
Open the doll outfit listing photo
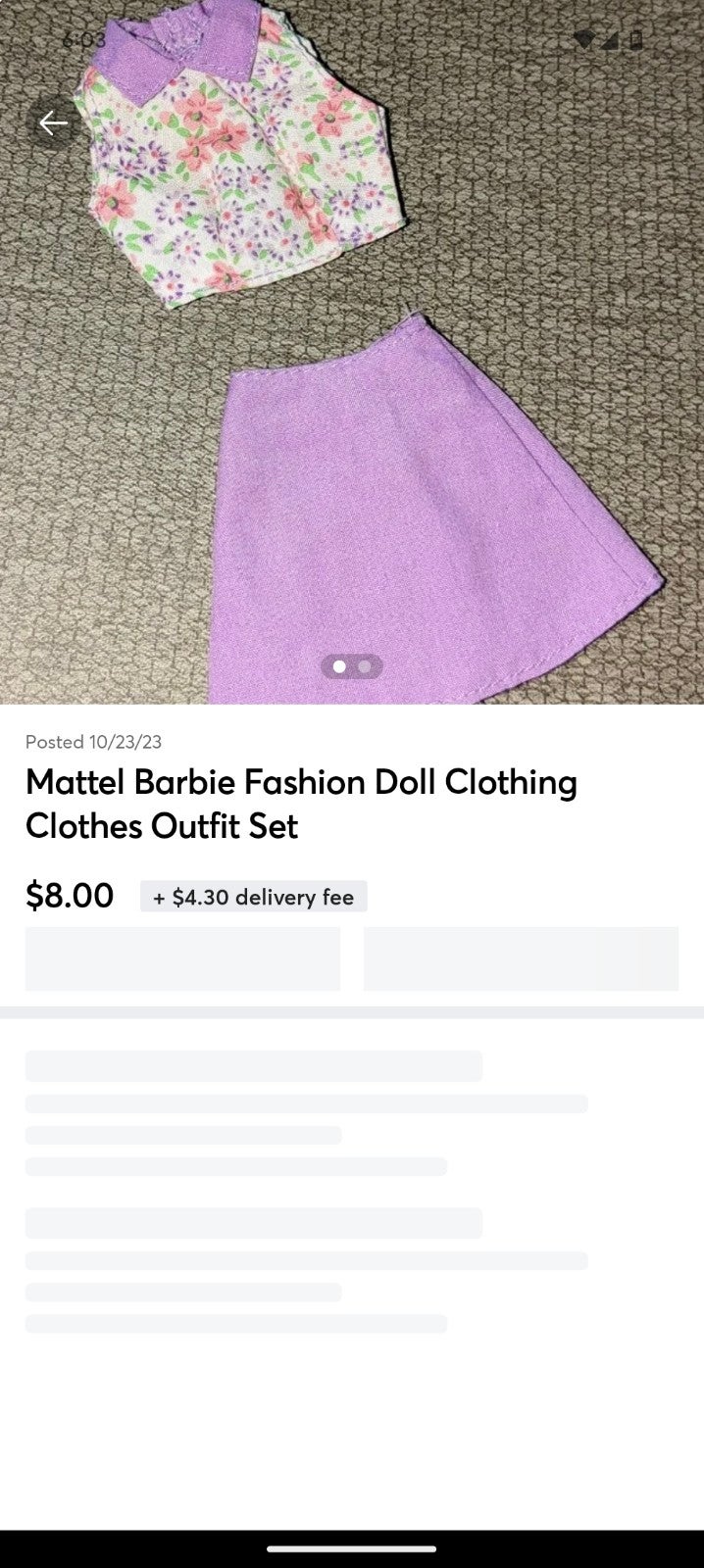(x=352, y=352)
